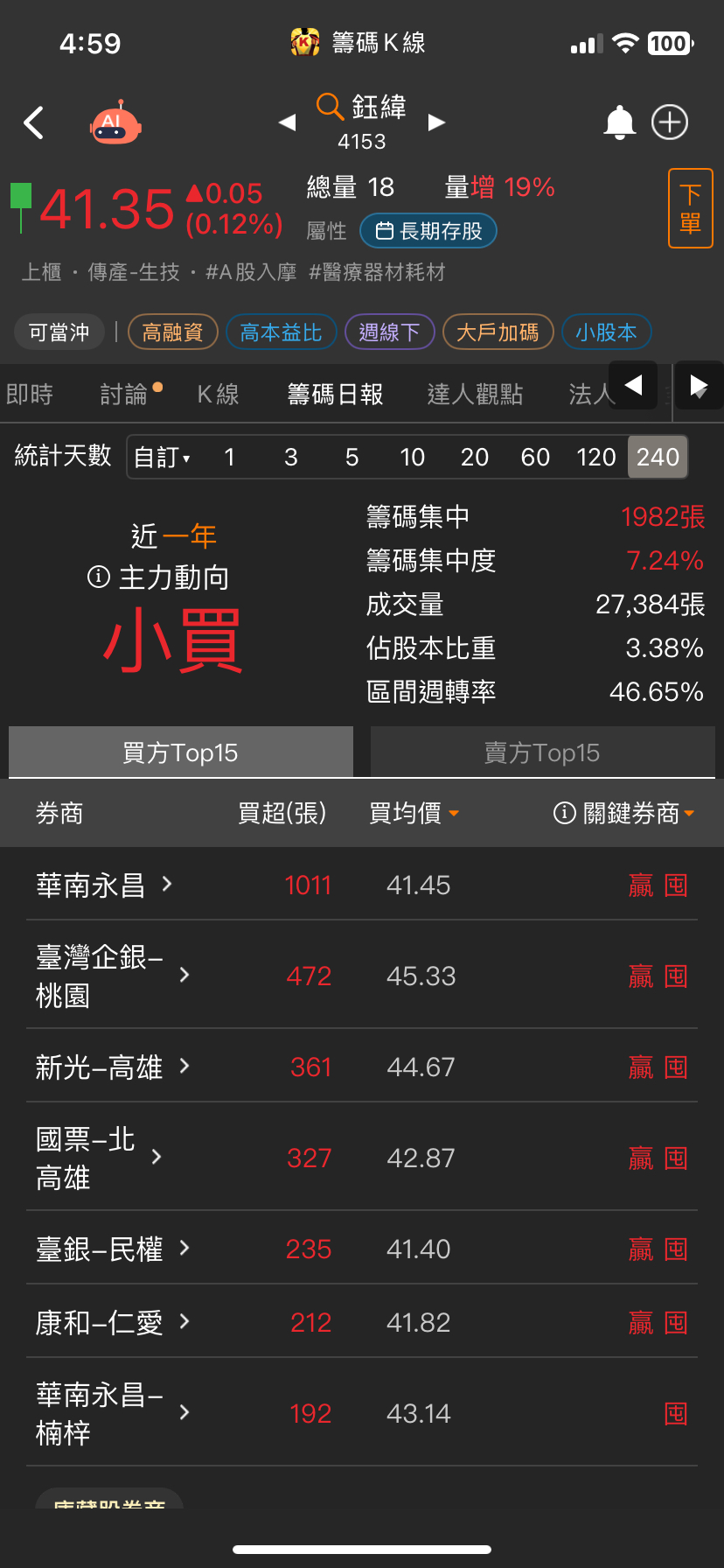
Task: Select the 長期存股 attribute chip
Action: (x=428, y=231)
